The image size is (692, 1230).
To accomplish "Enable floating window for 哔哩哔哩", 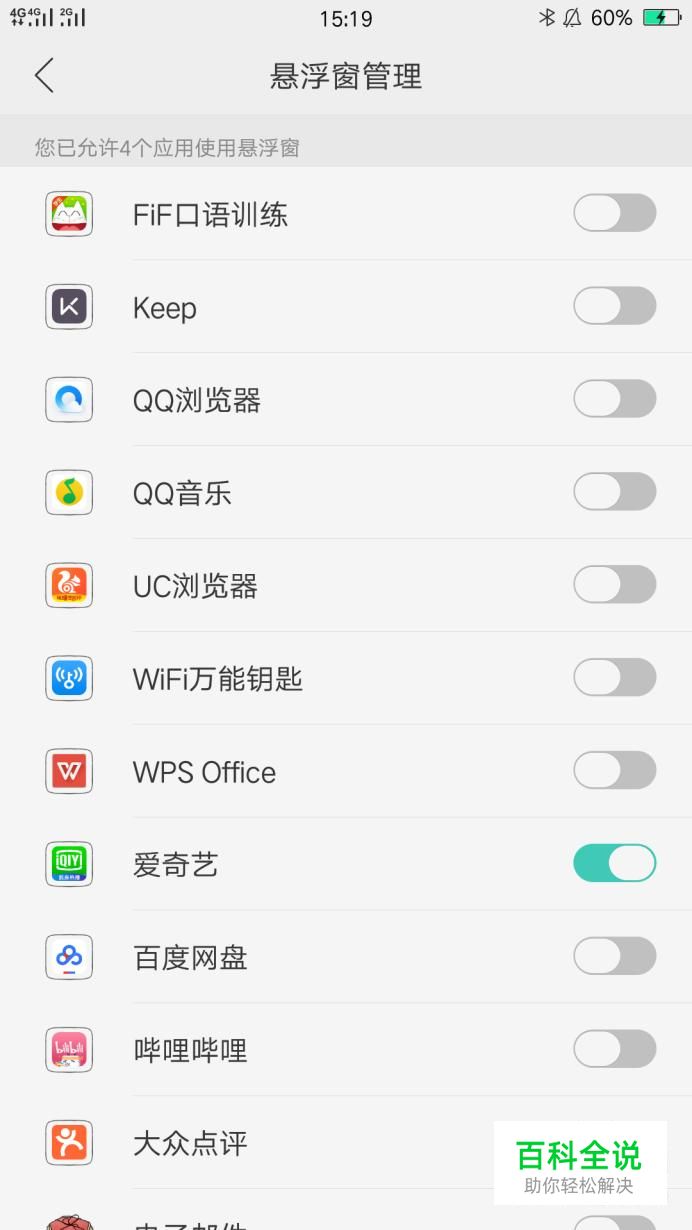I will pyautogui.click(x=614, y=1049).
